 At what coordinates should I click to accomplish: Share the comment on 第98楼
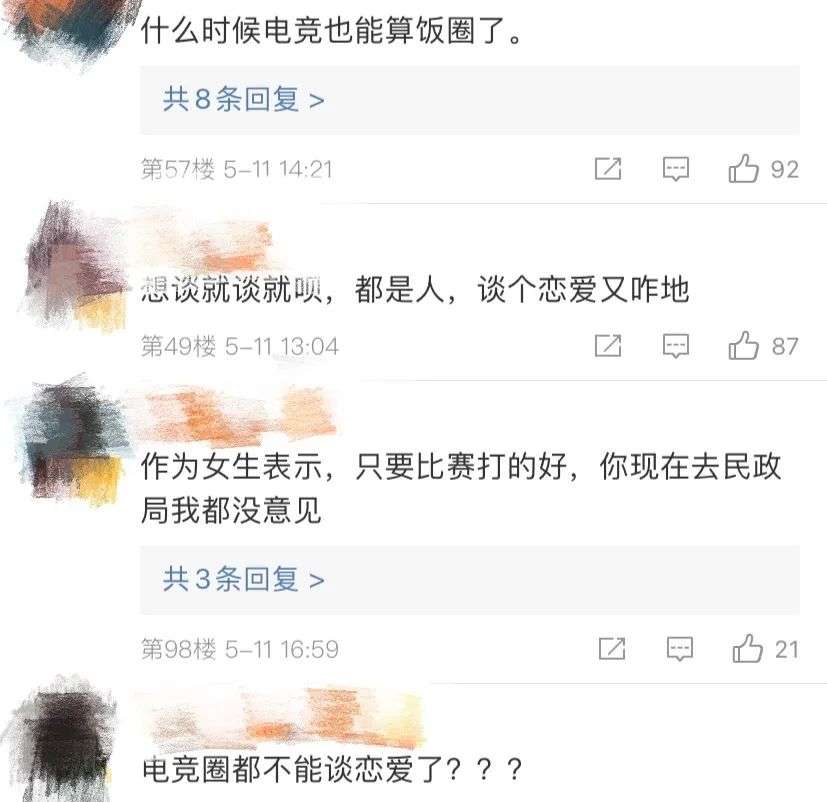pyautogui.click(x=608, y=649)
